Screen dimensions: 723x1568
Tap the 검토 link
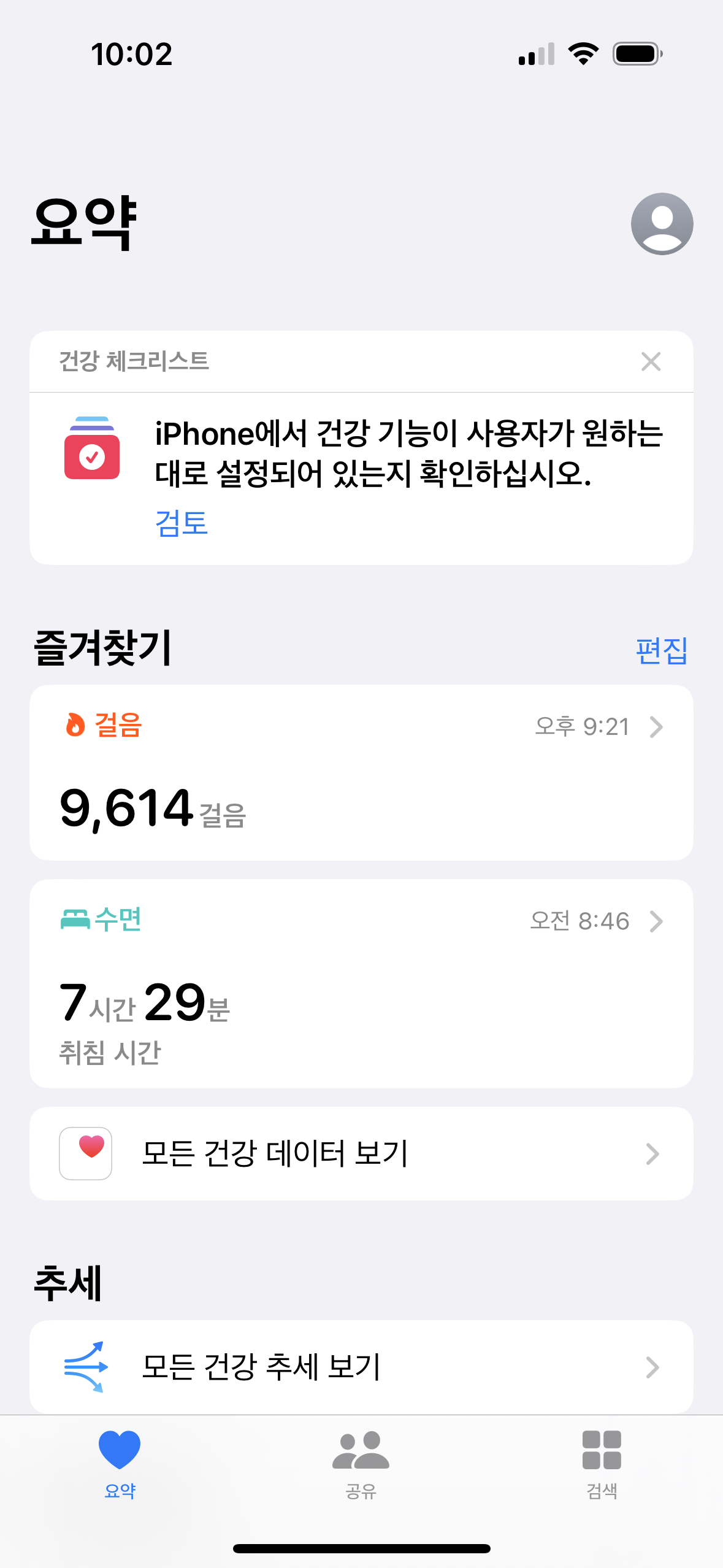point(182,523)
